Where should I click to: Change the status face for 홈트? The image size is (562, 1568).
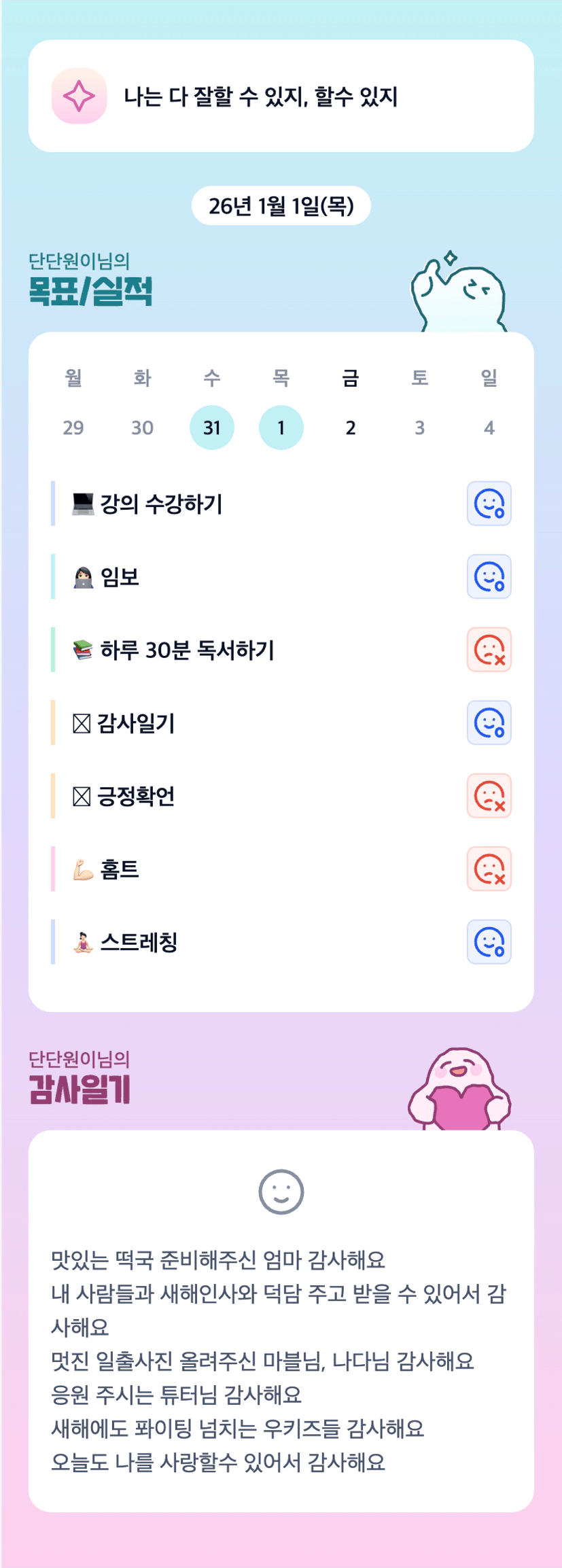[x=489, y=869]
